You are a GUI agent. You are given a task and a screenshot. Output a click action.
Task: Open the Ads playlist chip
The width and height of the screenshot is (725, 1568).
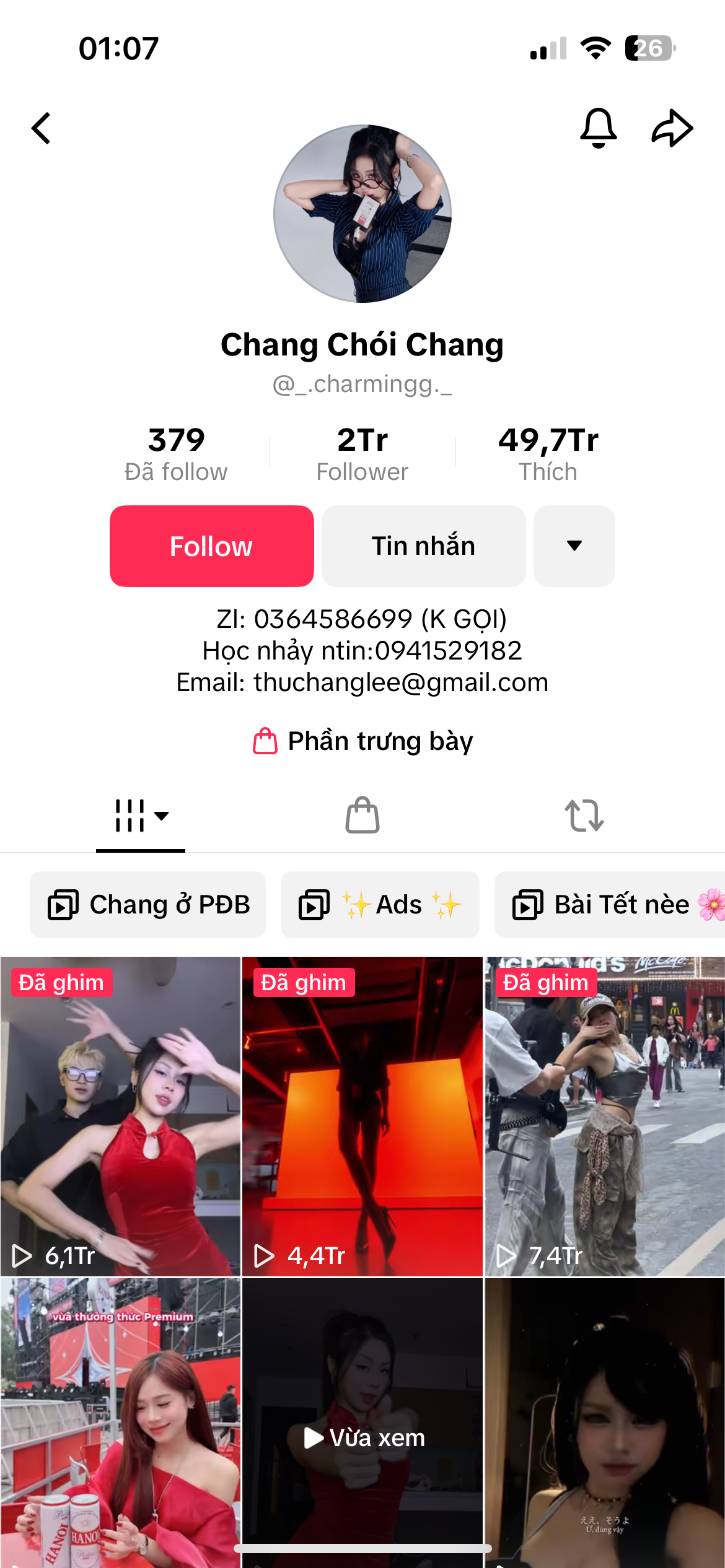point(380,905)
